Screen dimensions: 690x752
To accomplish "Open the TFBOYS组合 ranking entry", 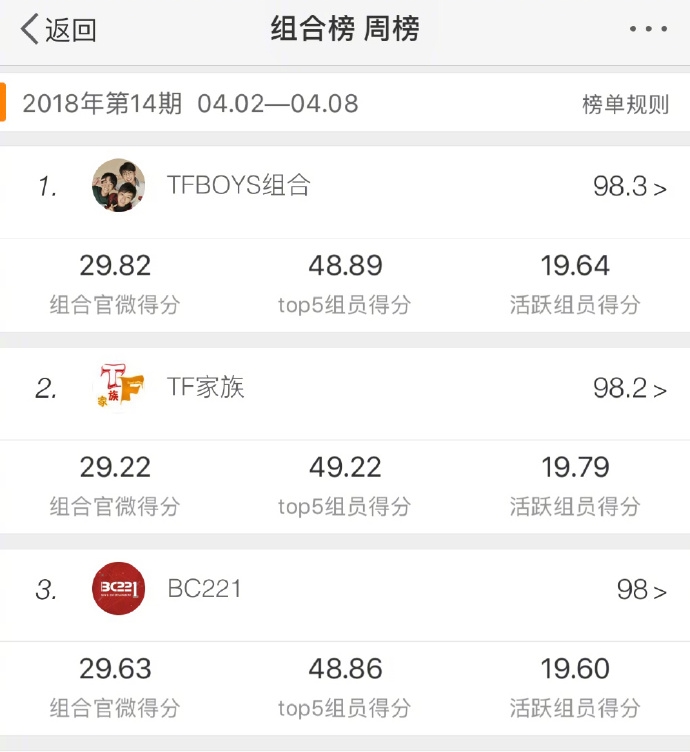I will (345, 187).
